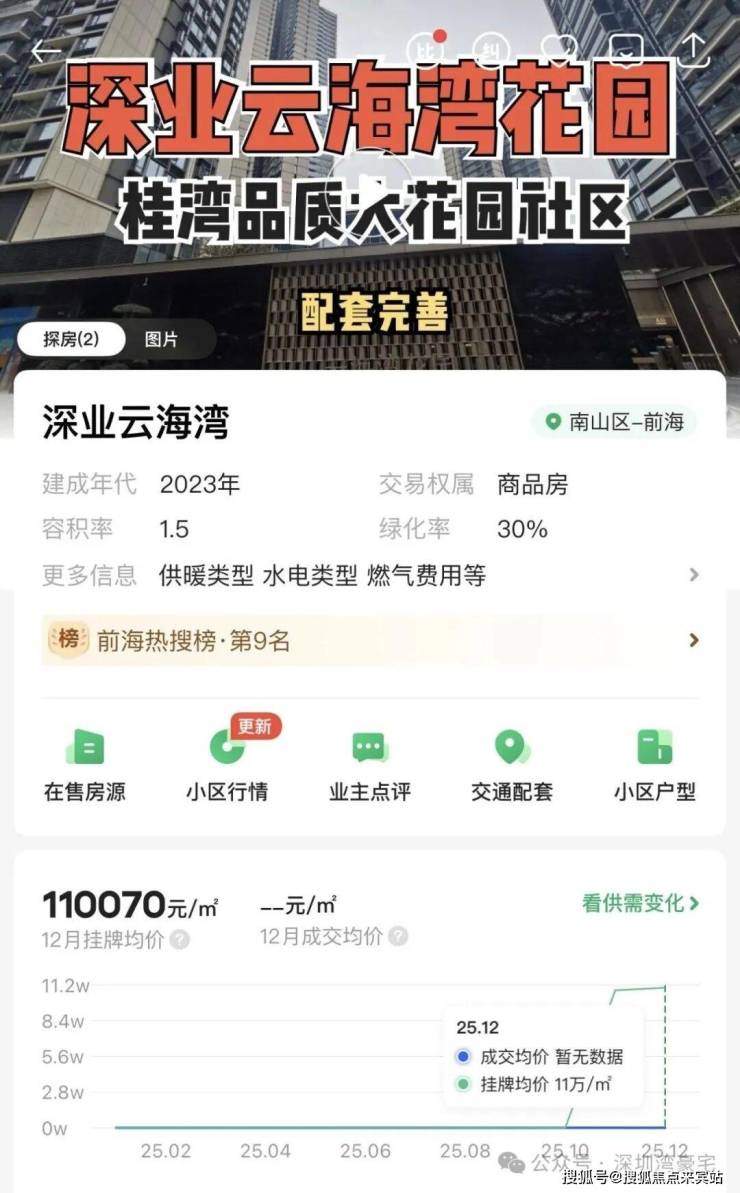This screenshot has height=1193, width=740.
Task: Read 业主点评 owner reviews
Action: tap(370, 766)
